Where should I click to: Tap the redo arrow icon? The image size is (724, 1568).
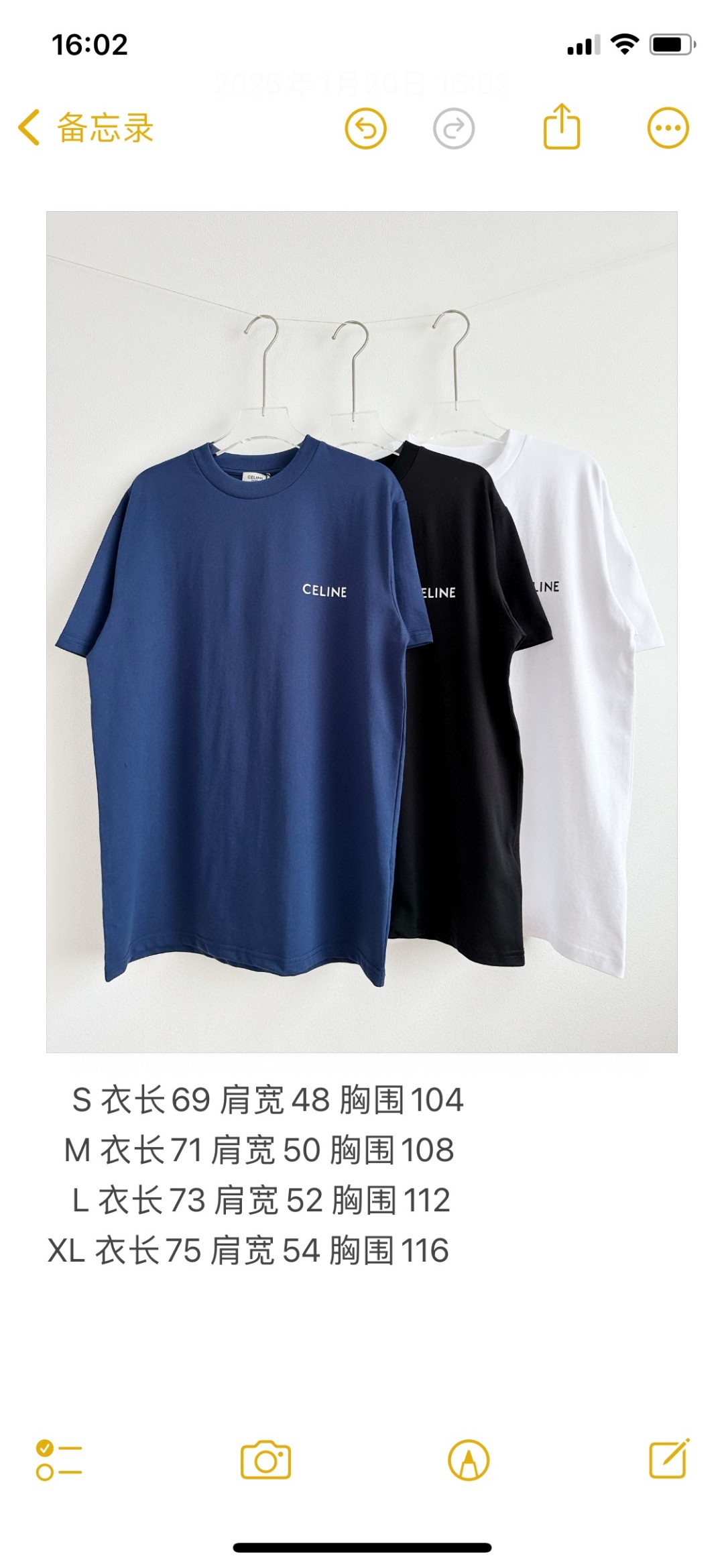tap(454, 128)
